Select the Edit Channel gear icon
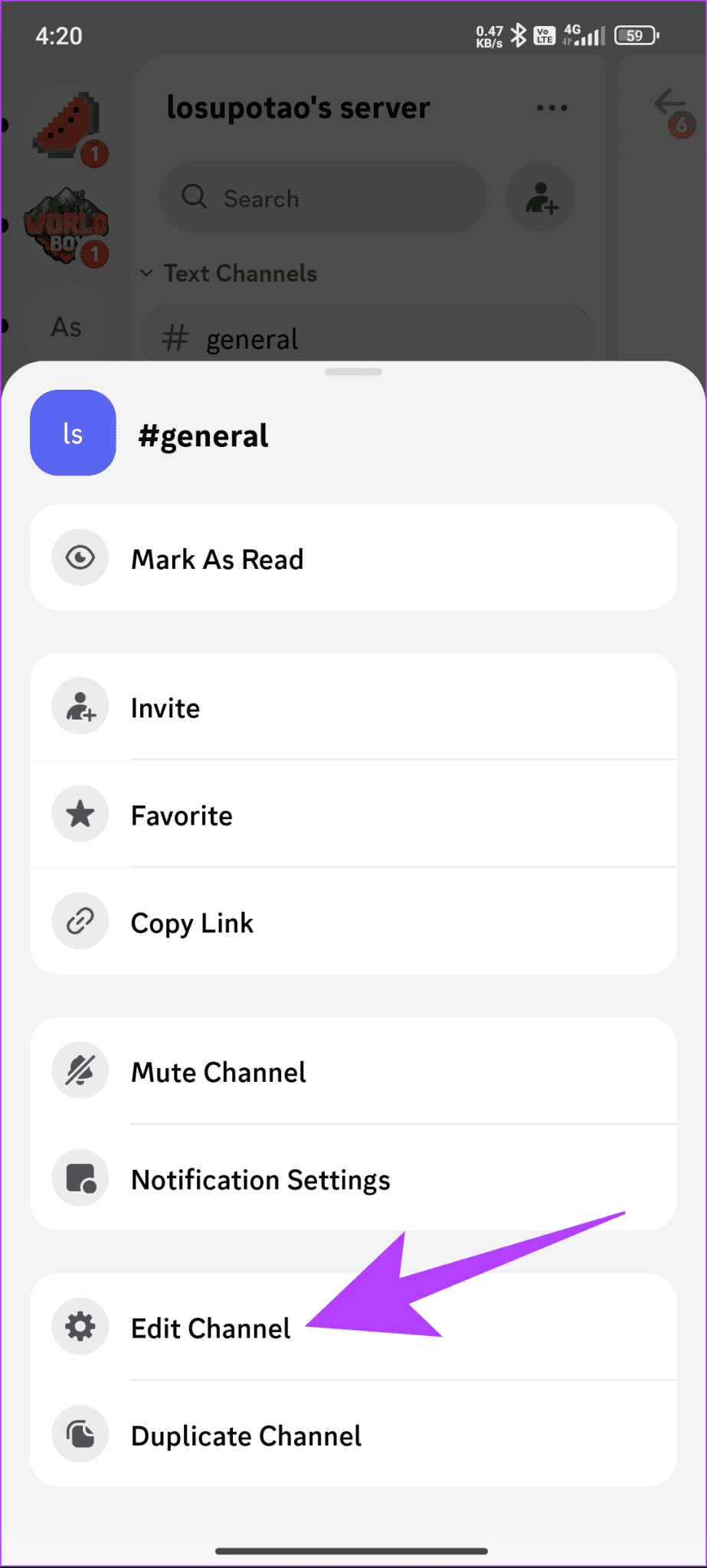707x1568 pixels. 80,1326
